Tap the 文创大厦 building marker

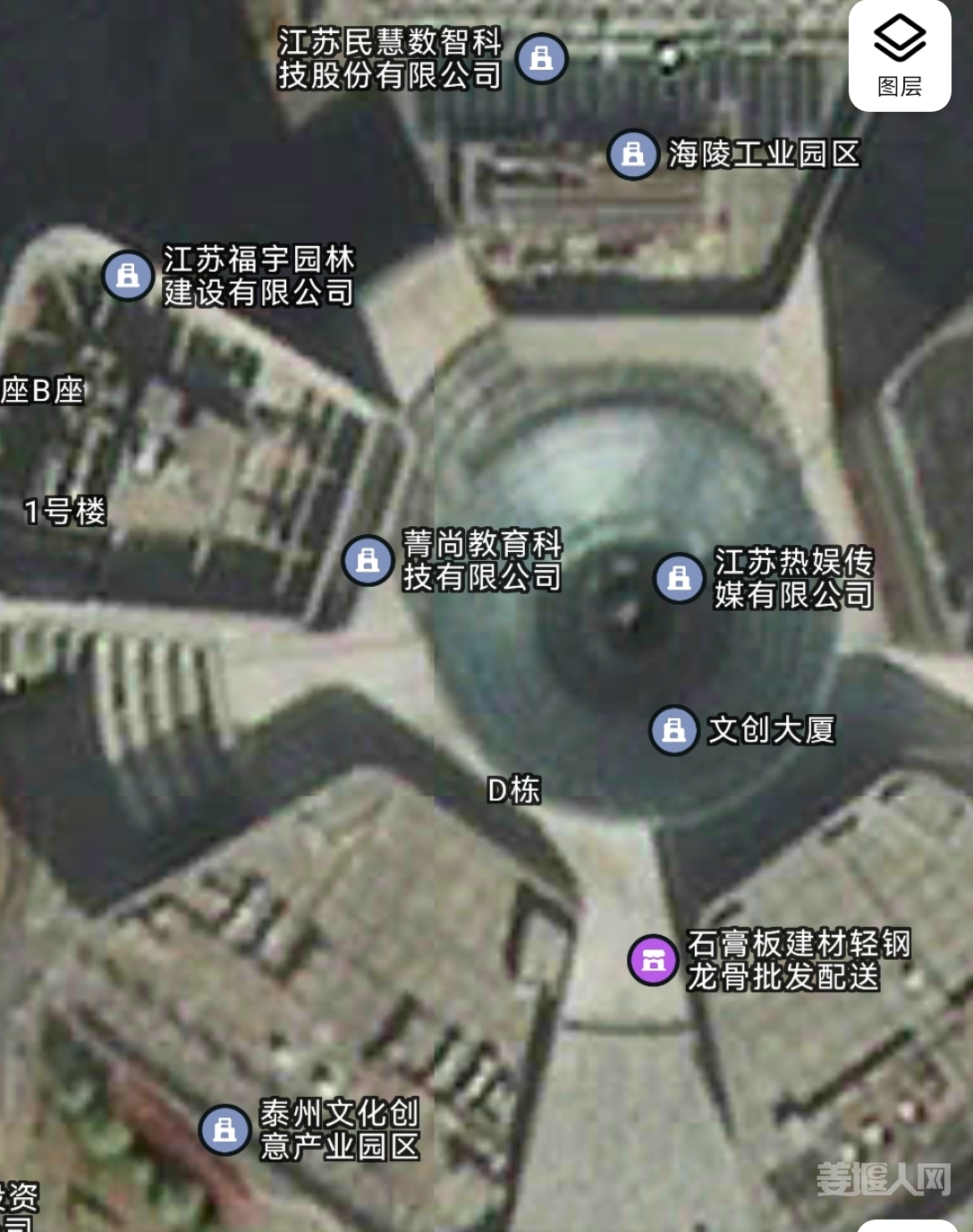tap(673, 730)
